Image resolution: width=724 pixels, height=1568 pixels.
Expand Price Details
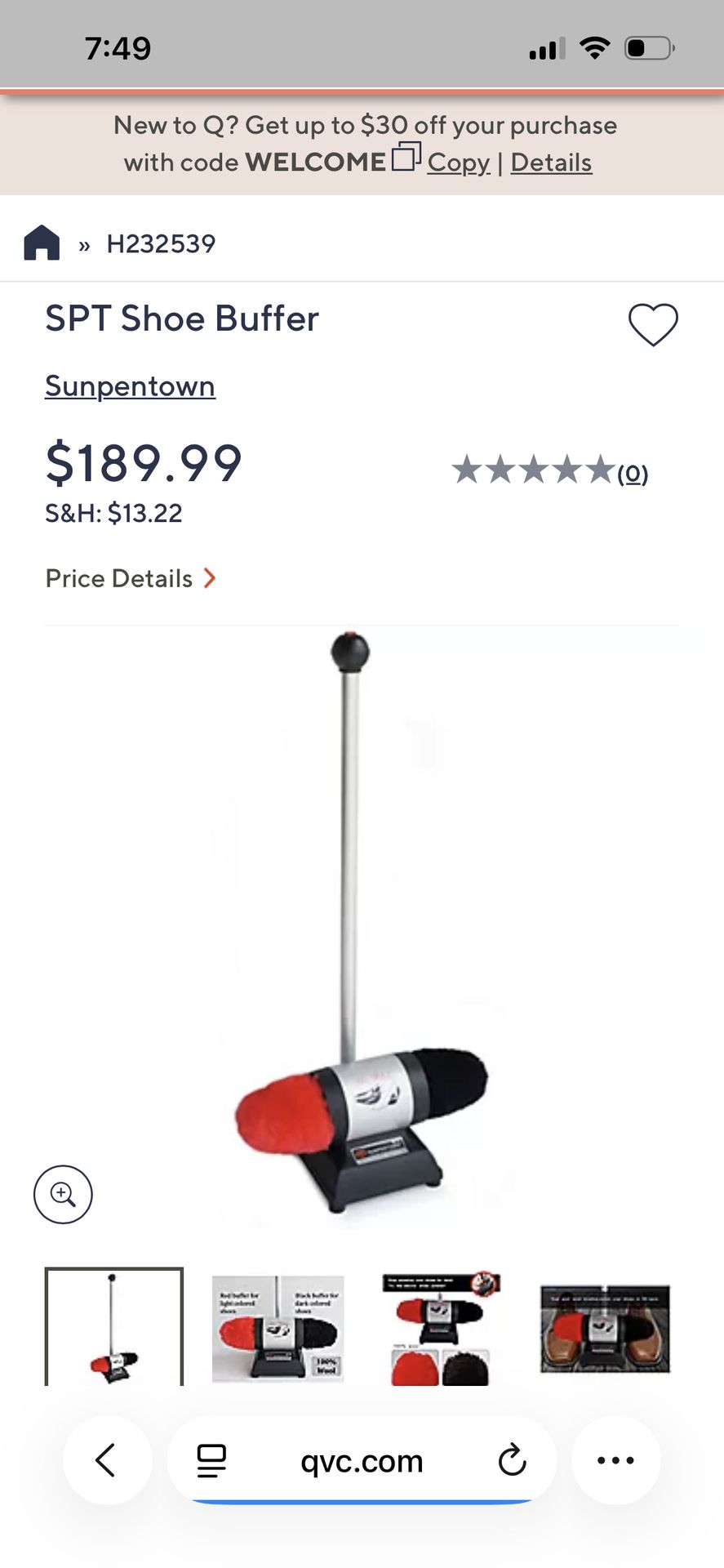pyautogui.click(x=131, y=578)
